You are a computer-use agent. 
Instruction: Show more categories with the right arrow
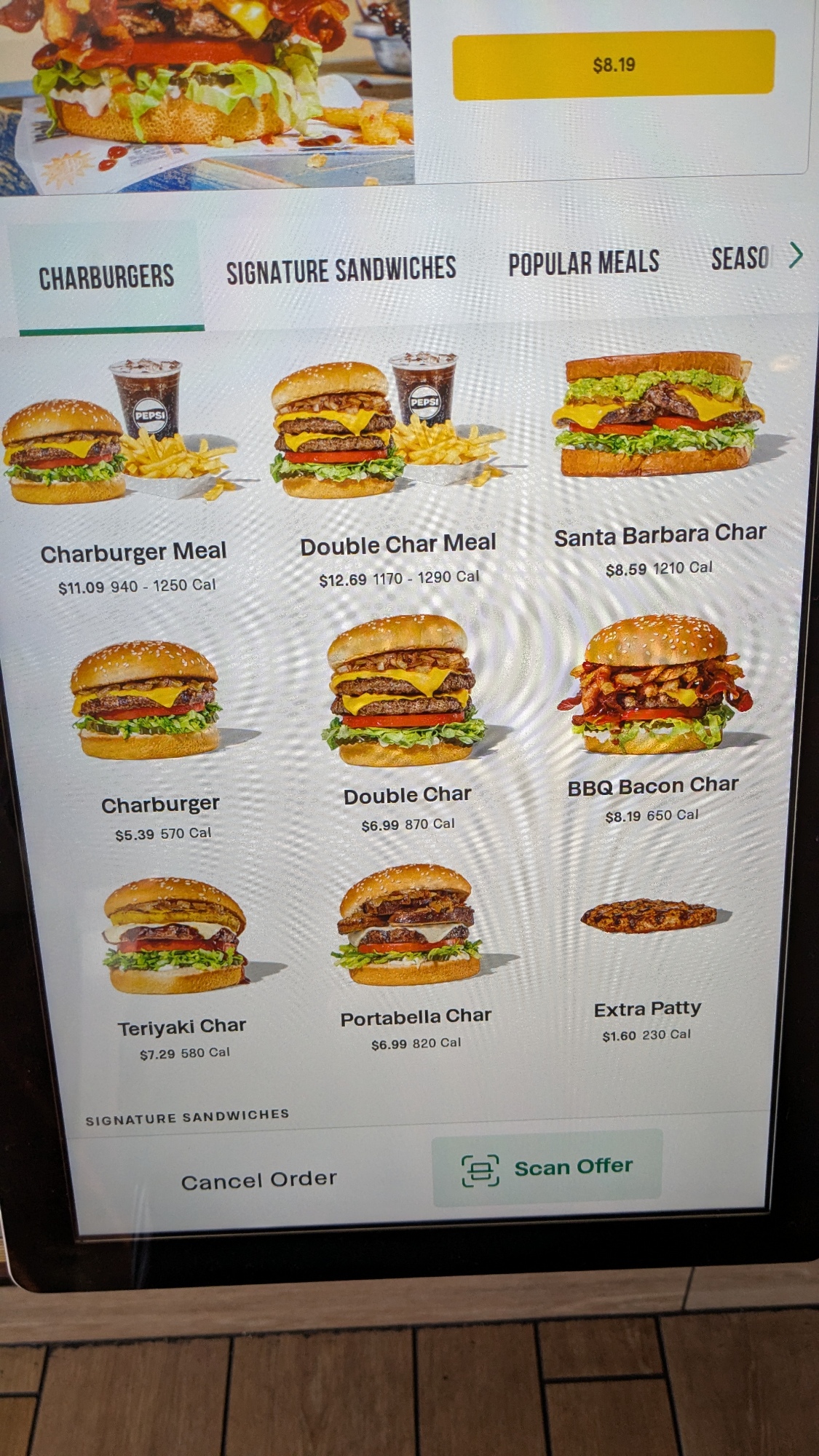coord(796,255)
